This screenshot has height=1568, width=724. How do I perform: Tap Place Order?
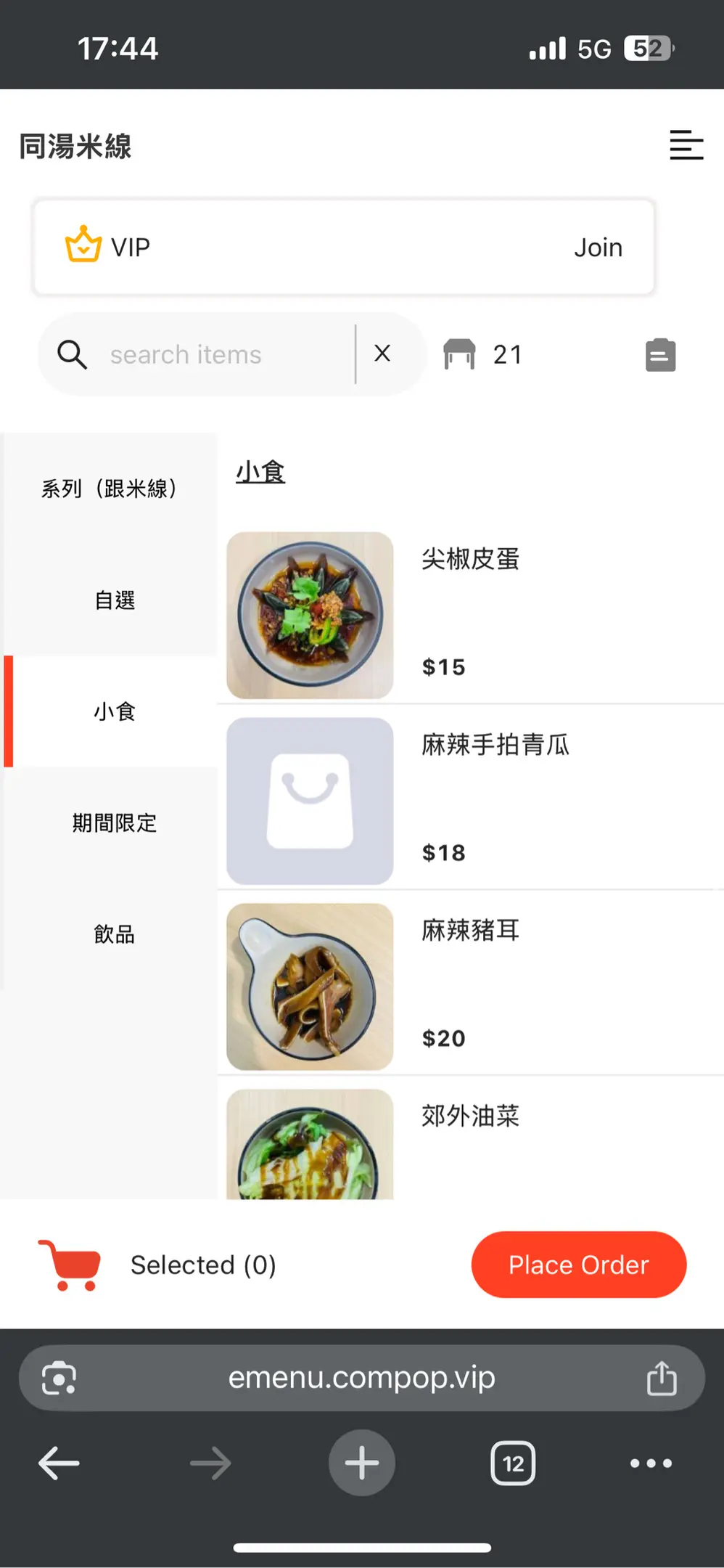[x=578, y=1265]
